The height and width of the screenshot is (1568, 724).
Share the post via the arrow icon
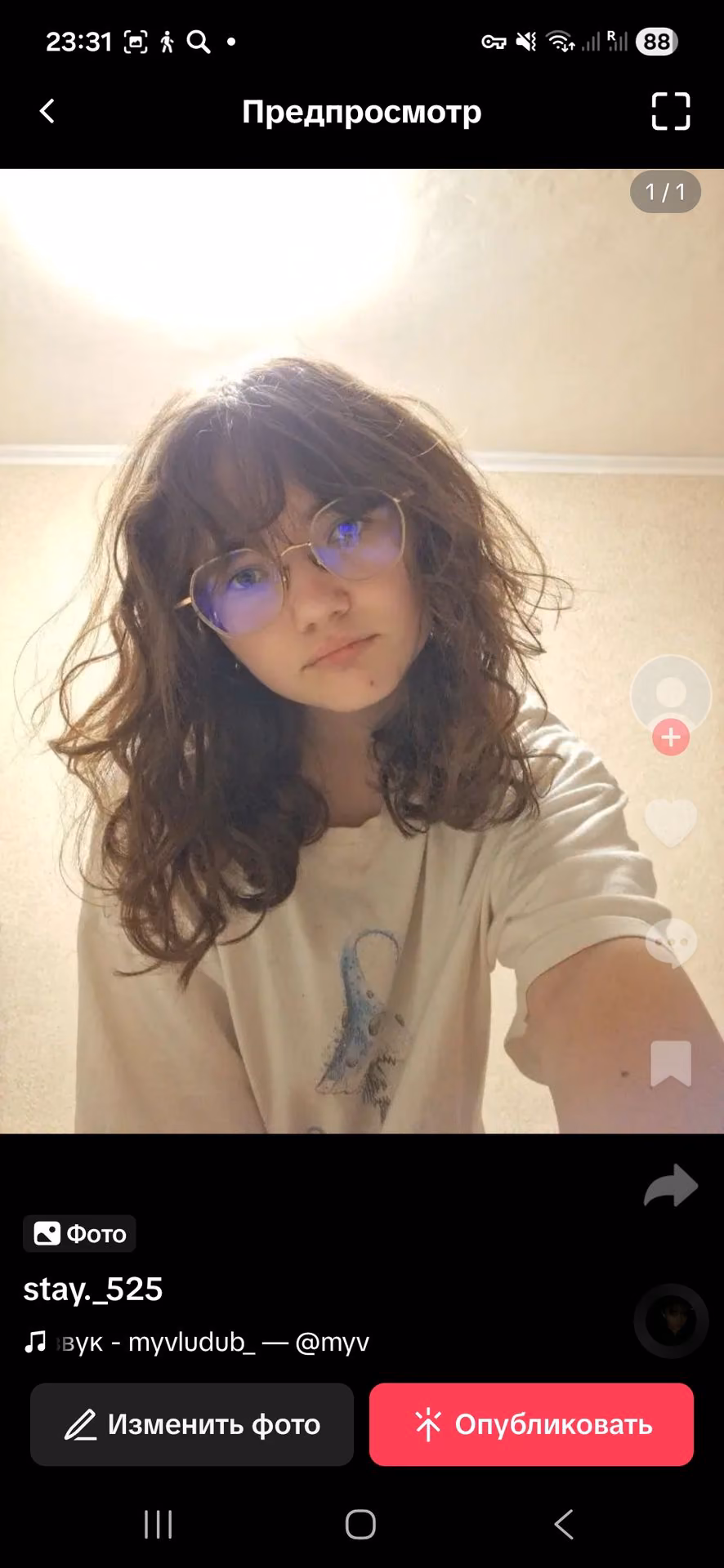[x=671, y=1186]
